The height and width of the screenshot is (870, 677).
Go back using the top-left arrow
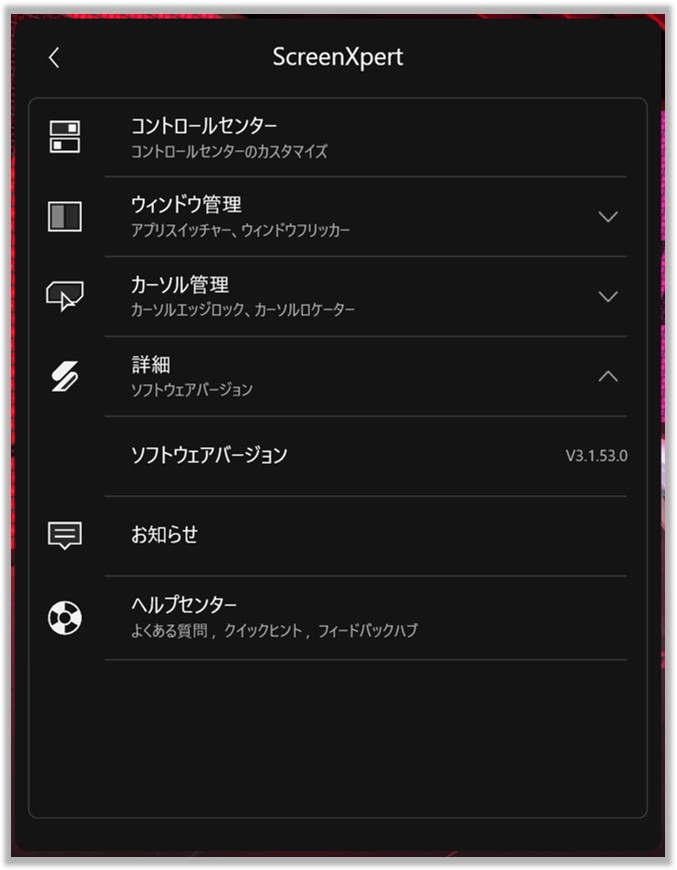click(x=54, y=58)
